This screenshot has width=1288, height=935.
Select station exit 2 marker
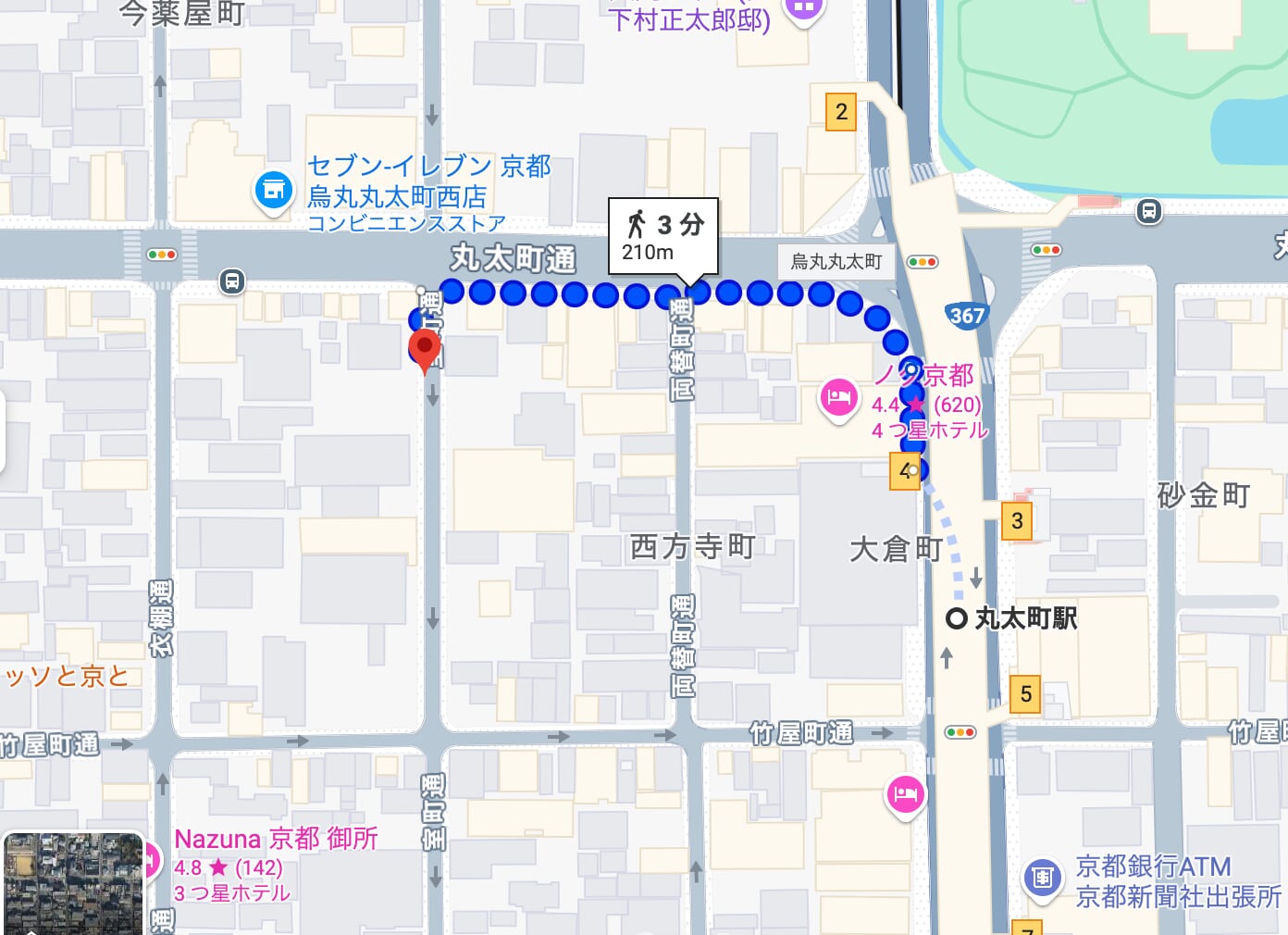(x=841, y=112)
